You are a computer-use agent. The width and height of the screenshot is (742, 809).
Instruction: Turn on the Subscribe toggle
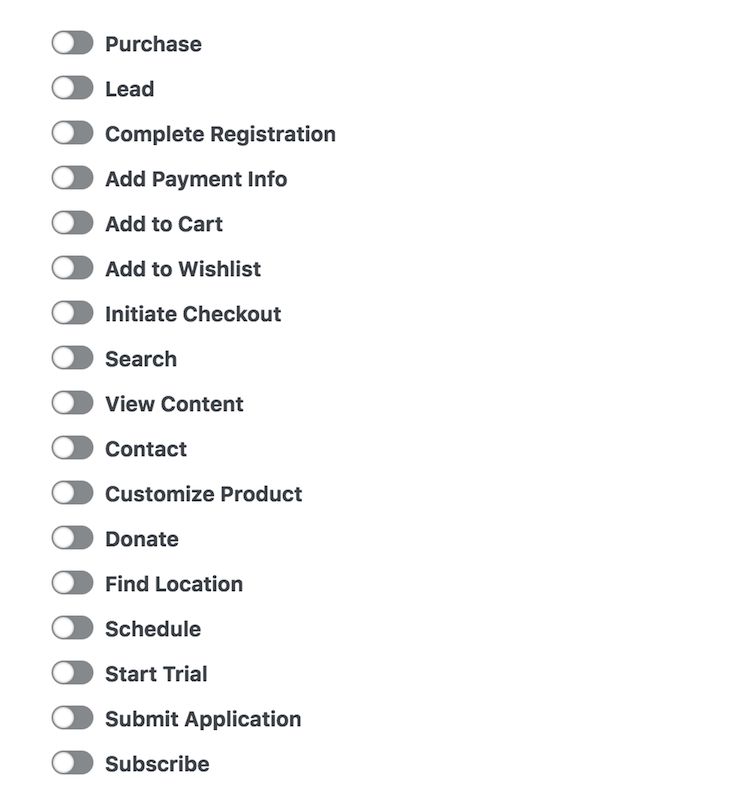pyautogui.click(x=72, y=763)
